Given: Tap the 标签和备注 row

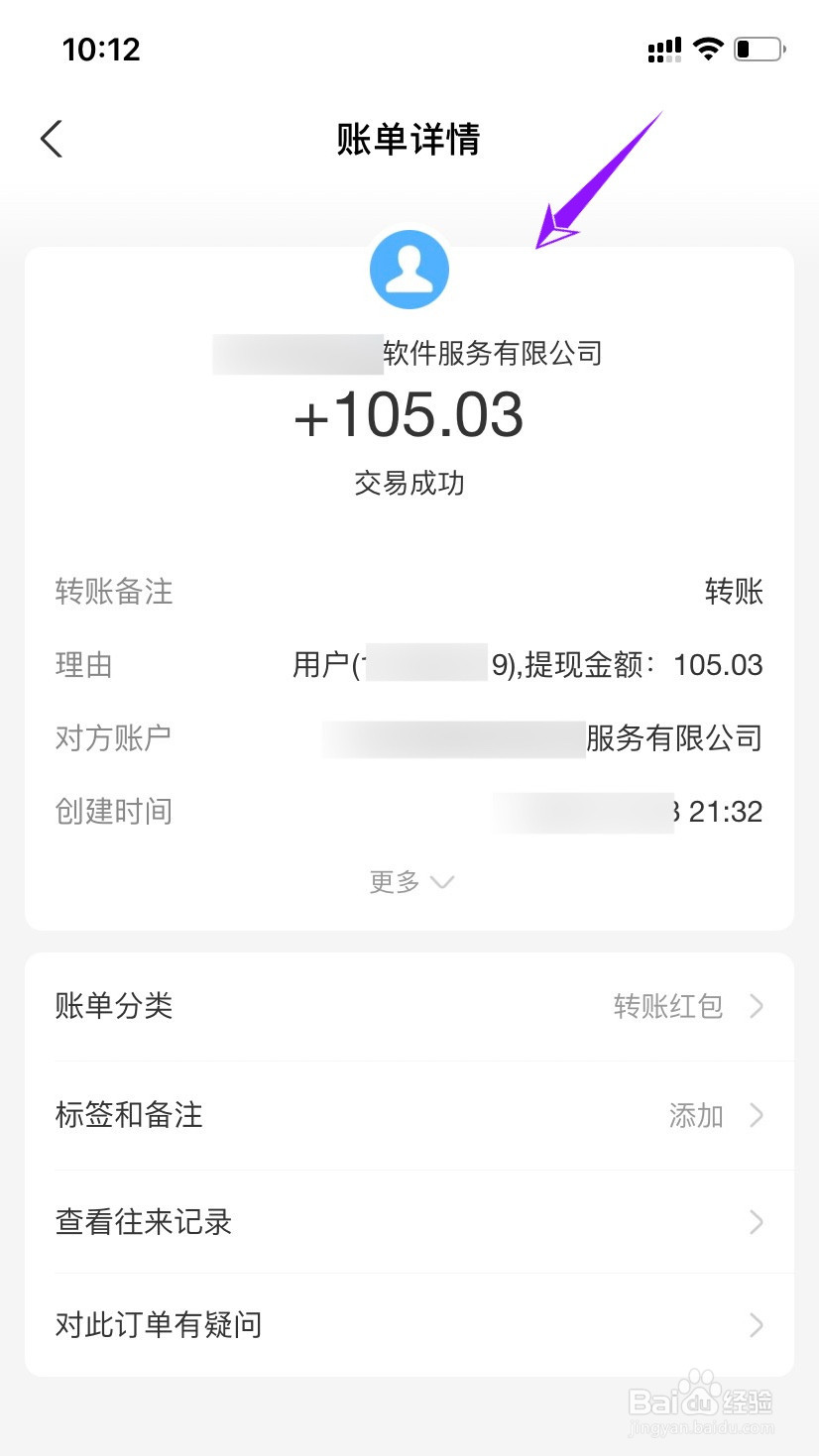Looking at the screenshot, I should pyautogui.click(x=128, y=1115).
